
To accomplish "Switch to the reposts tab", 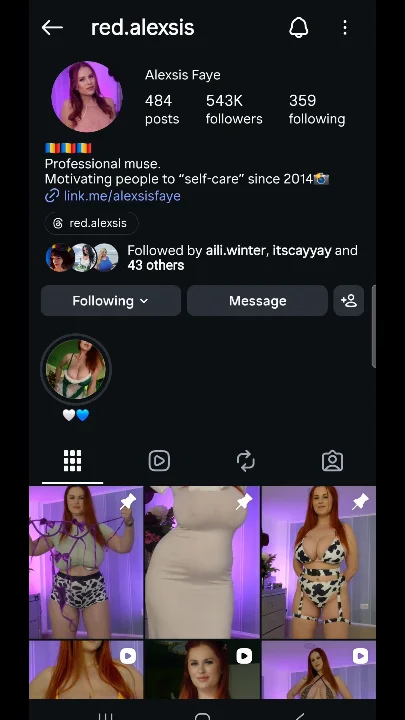I will [x=246, y=461].
